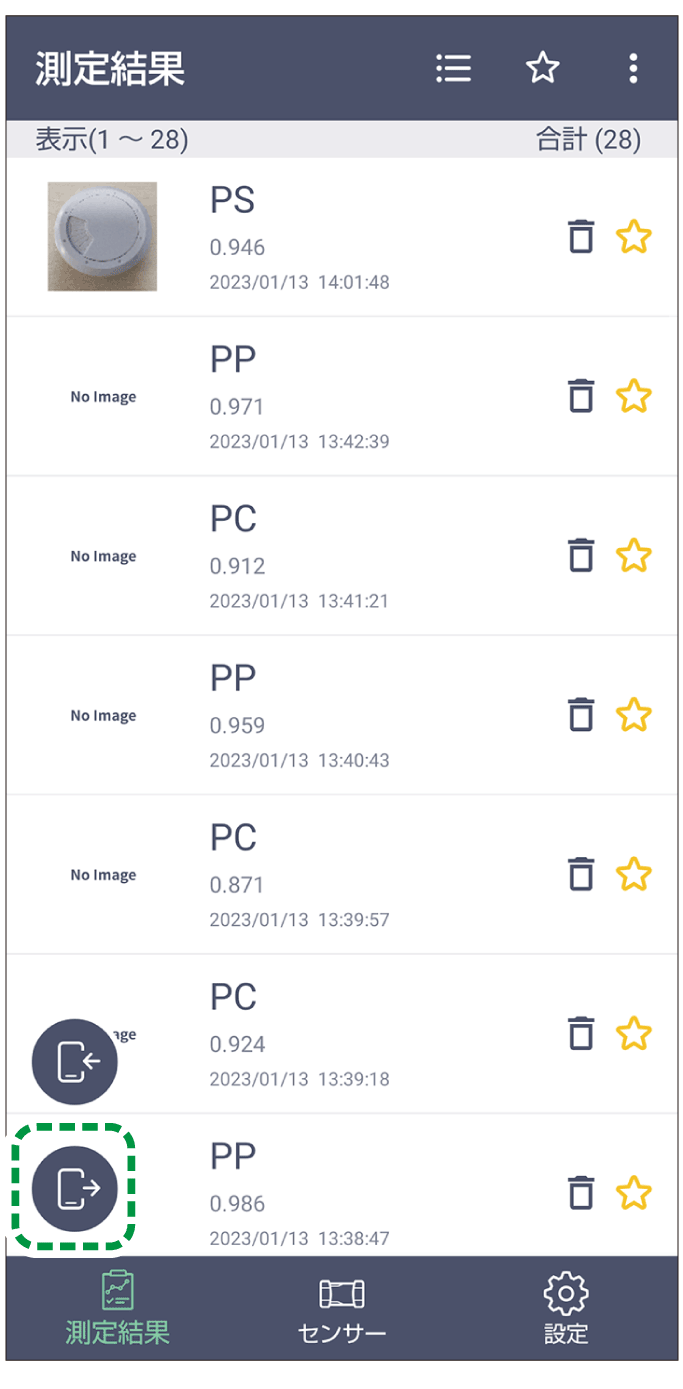683x1389 pixels.
Task: Delete the PS 0.946 result
Action: pos(580,238)
